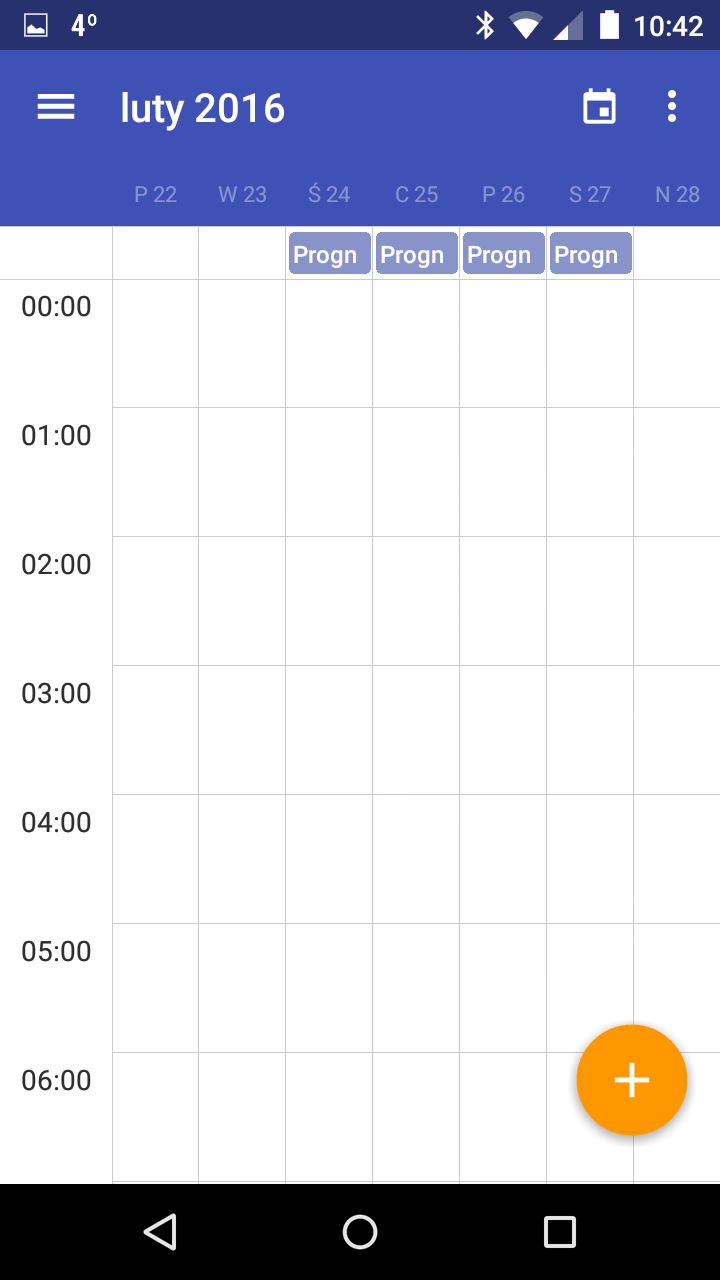
Task: Expand the luty 2016 month title
Action: point(203,108)
